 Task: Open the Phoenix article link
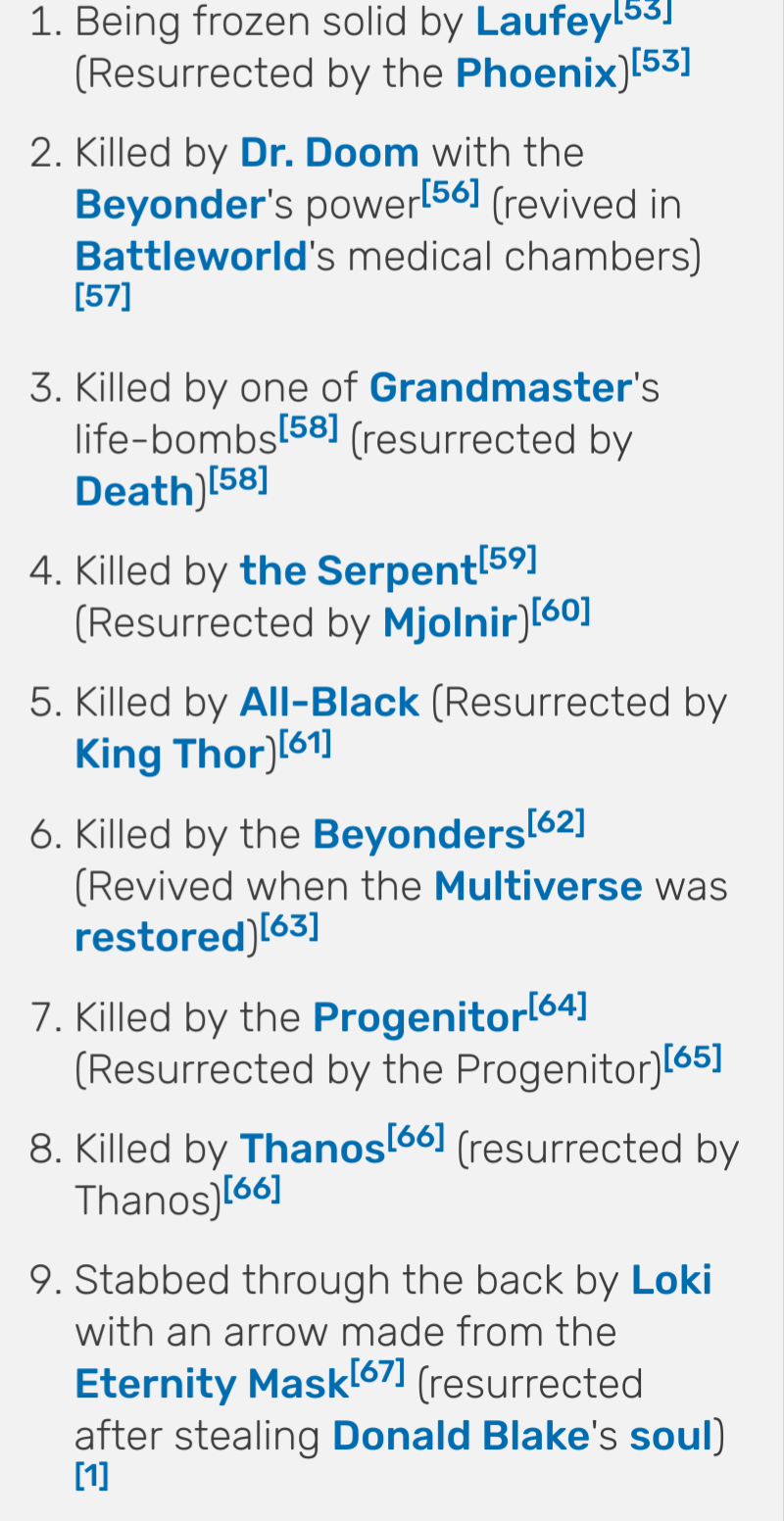point(534,74)
